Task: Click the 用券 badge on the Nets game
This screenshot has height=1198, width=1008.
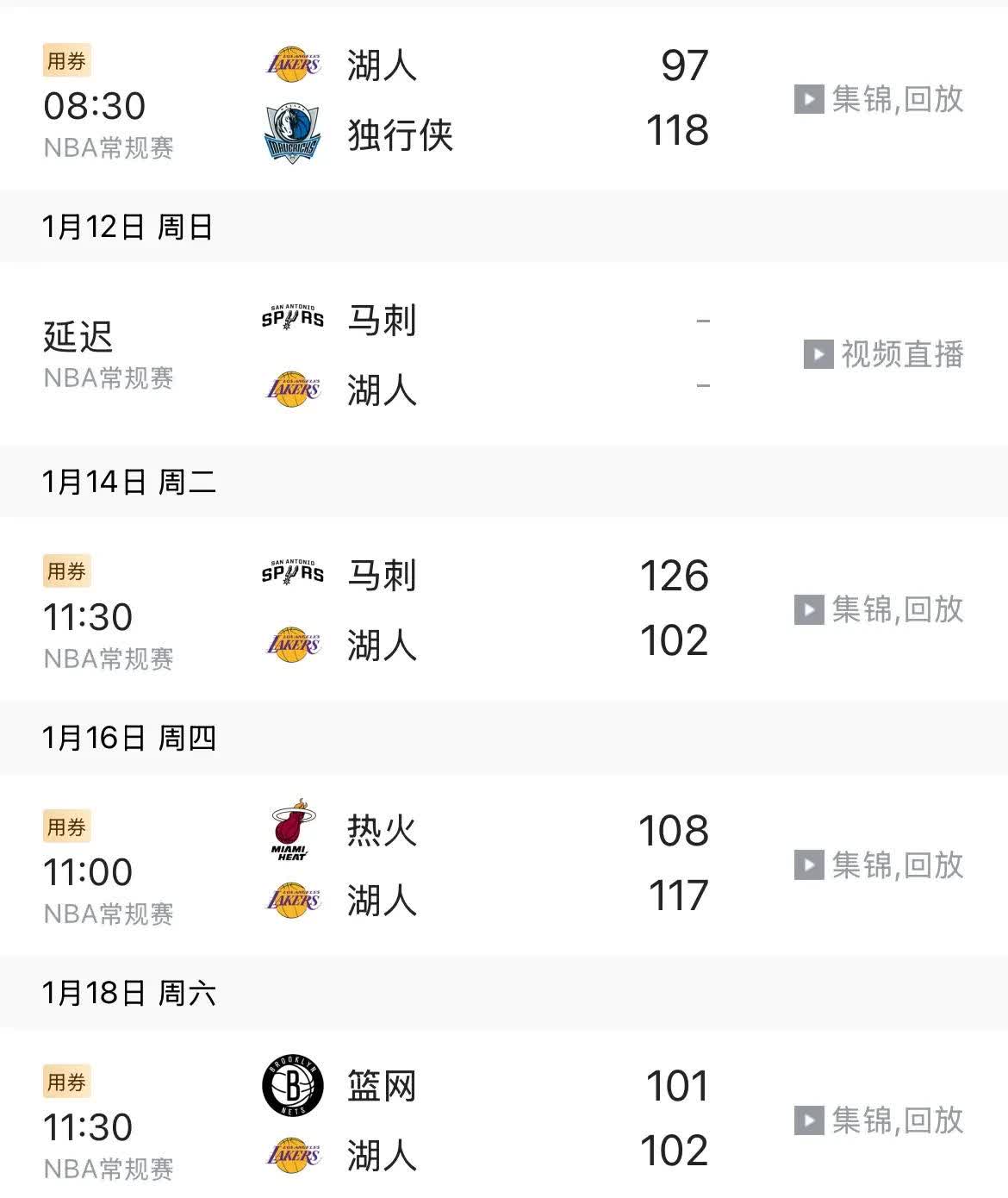Action: pyautogui.click(x=69, y=1080)
